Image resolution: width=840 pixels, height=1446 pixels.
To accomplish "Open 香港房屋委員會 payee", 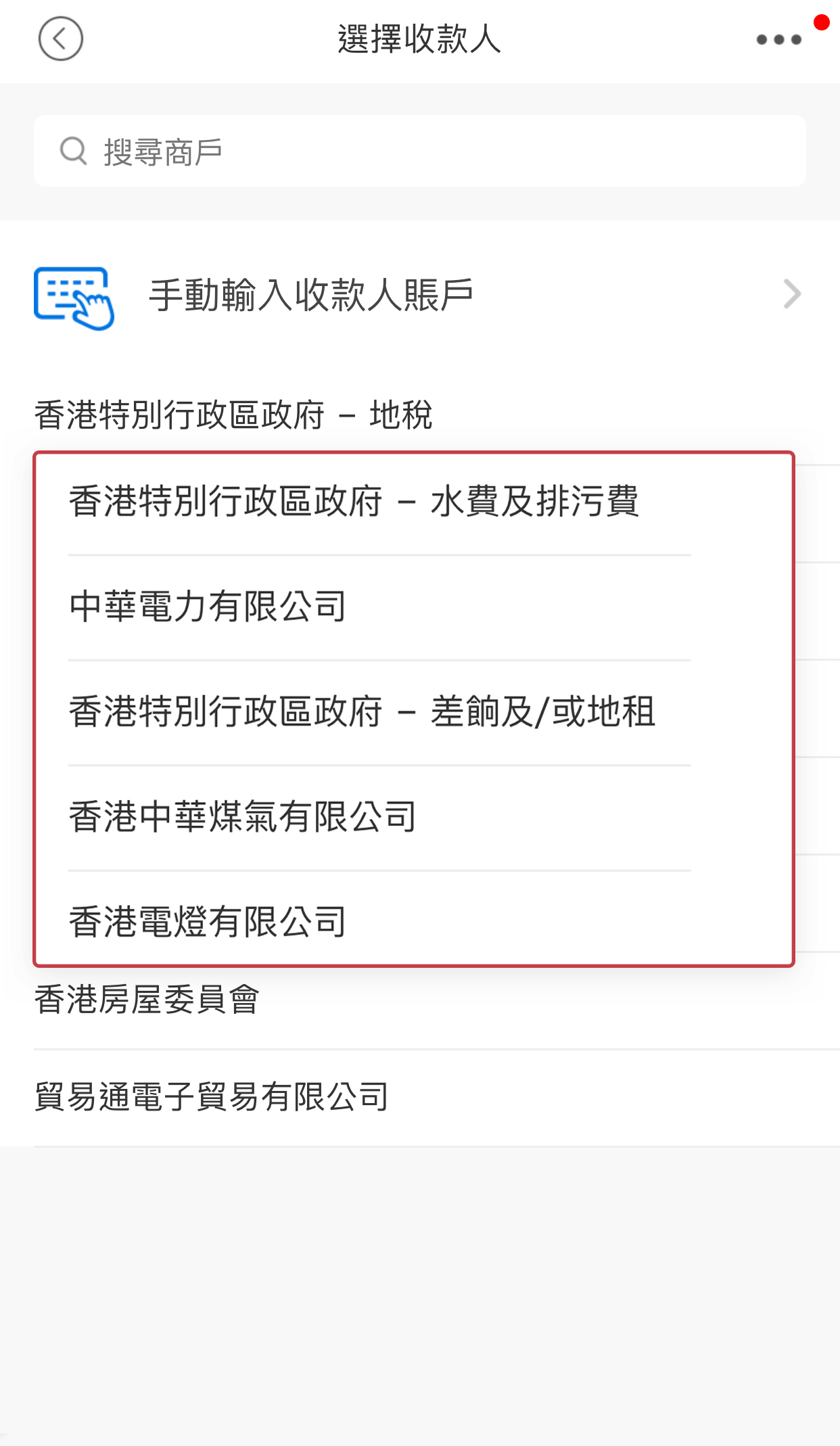I will pyautogui.click(x=419, y=1000).
